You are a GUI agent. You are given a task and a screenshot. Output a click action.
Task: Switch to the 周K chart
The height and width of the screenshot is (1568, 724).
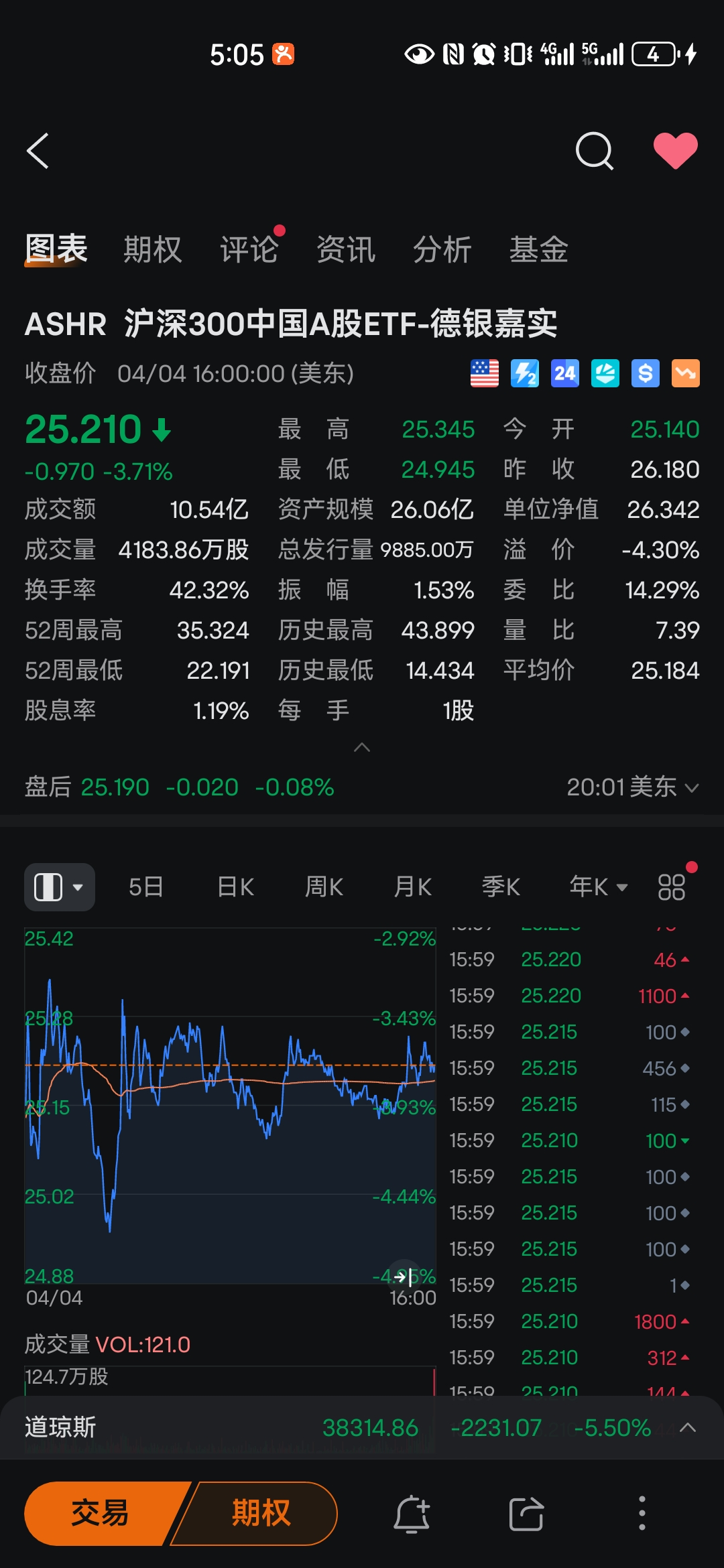coord(324,887)
